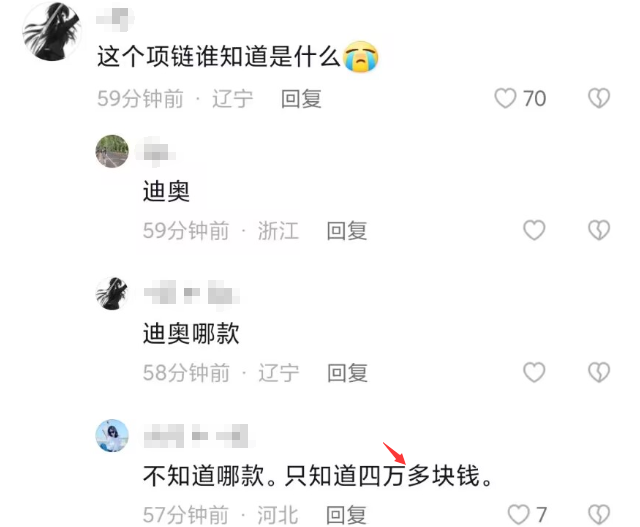640x527 pixels.
Task: Reply to the '迪奥哪款' comment
Action: tap(347, 373)
